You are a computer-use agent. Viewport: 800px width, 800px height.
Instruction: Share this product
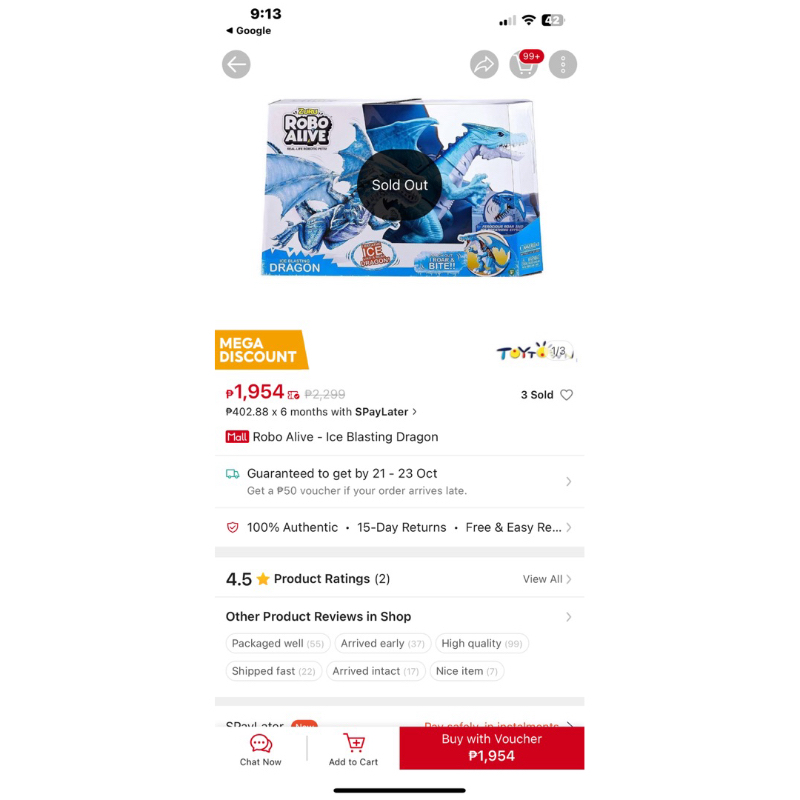(484, 64)
